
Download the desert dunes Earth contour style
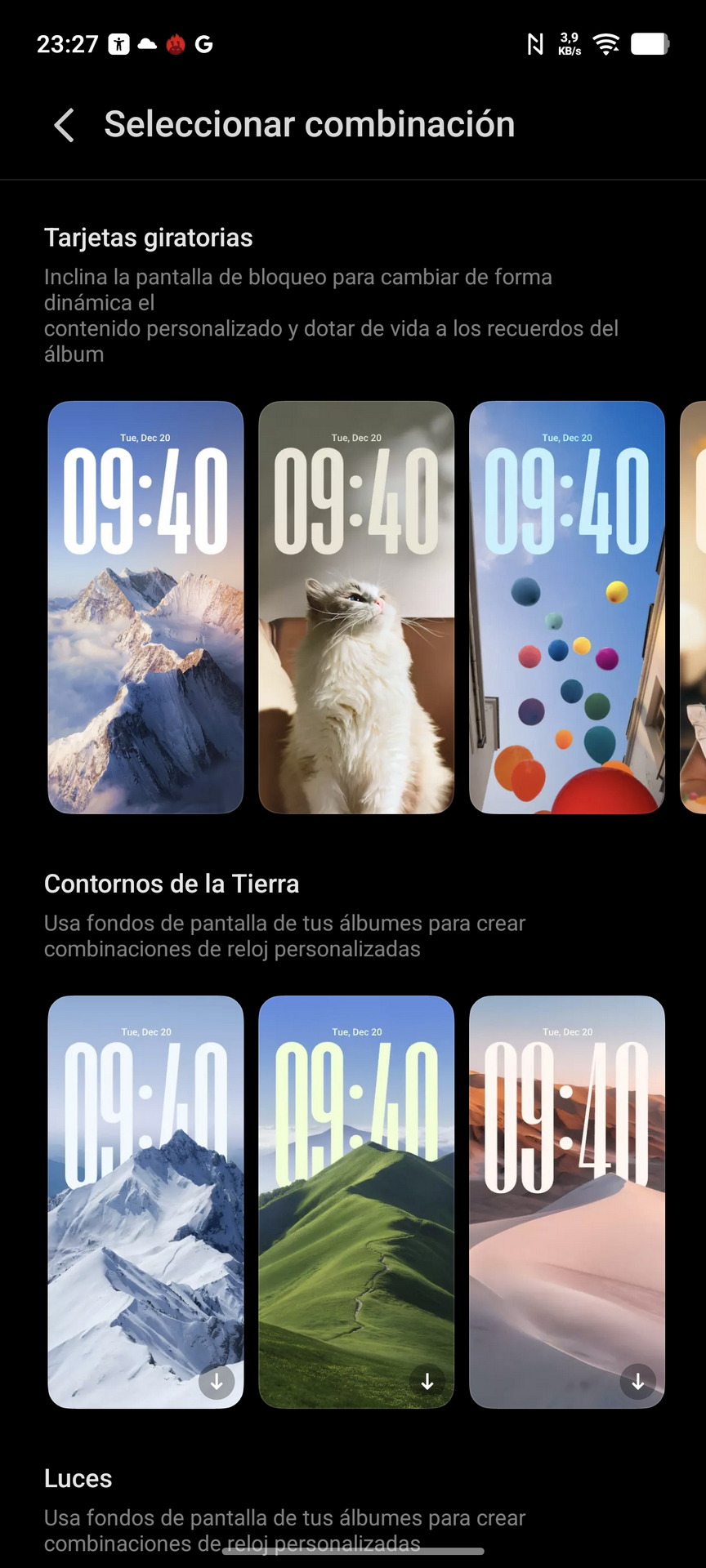tap(638, 1382)
